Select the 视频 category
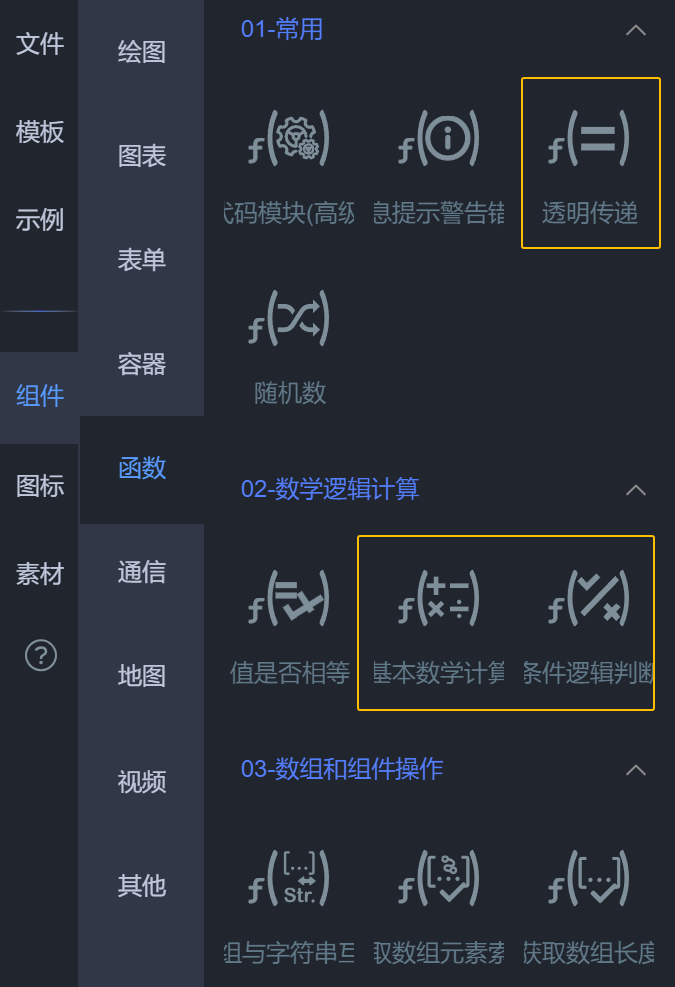 [142, 781]
